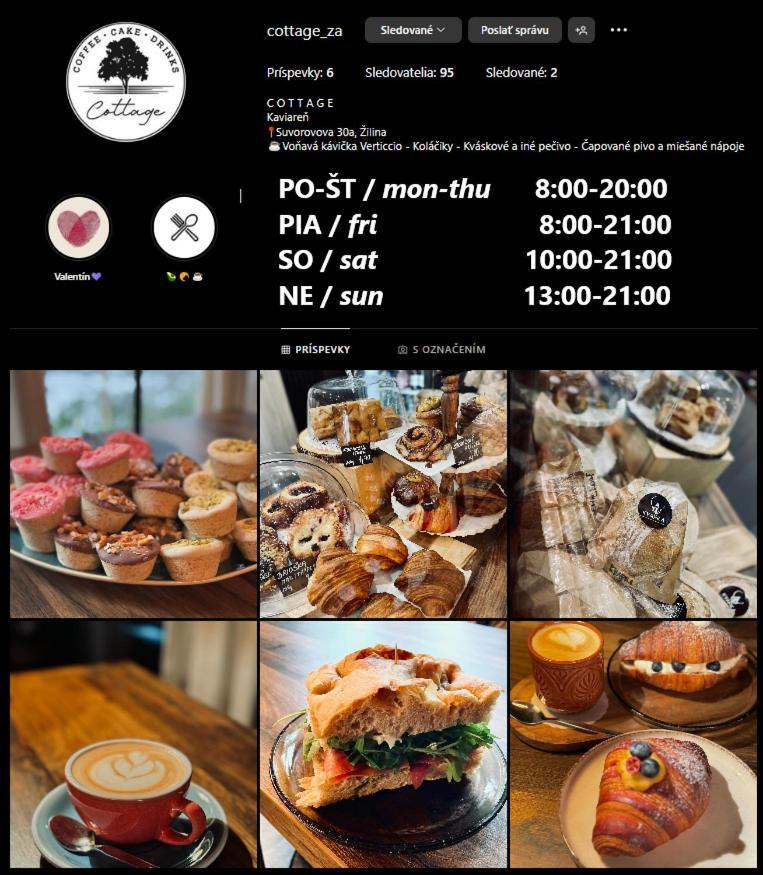Viewport: 763px width, 875px height.
Task: Open the post with pink cupcakes
Action: pos(133,494)
